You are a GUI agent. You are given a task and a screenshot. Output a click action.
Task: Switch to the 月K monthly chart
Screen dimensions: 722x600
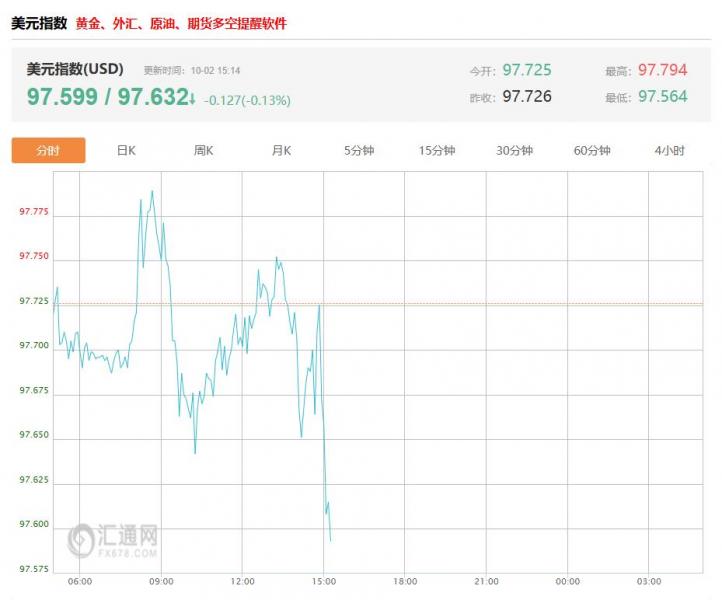click(x=281, y=150)
